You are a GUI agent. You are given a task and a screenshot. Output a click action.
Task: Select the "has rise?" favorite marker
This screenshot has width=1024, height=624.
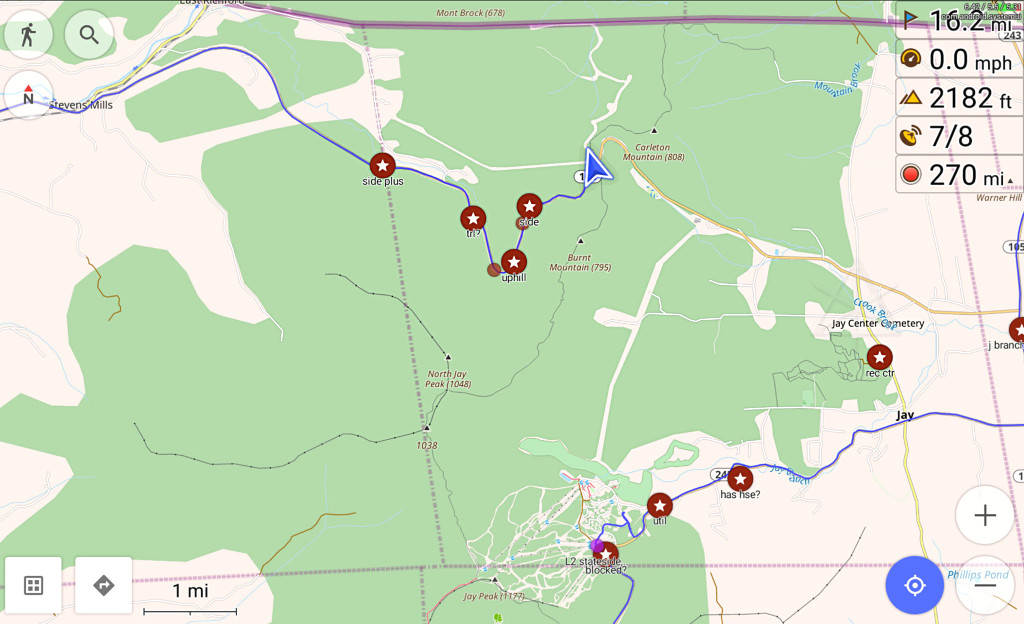pyautogui.click(x=740, y=478)
